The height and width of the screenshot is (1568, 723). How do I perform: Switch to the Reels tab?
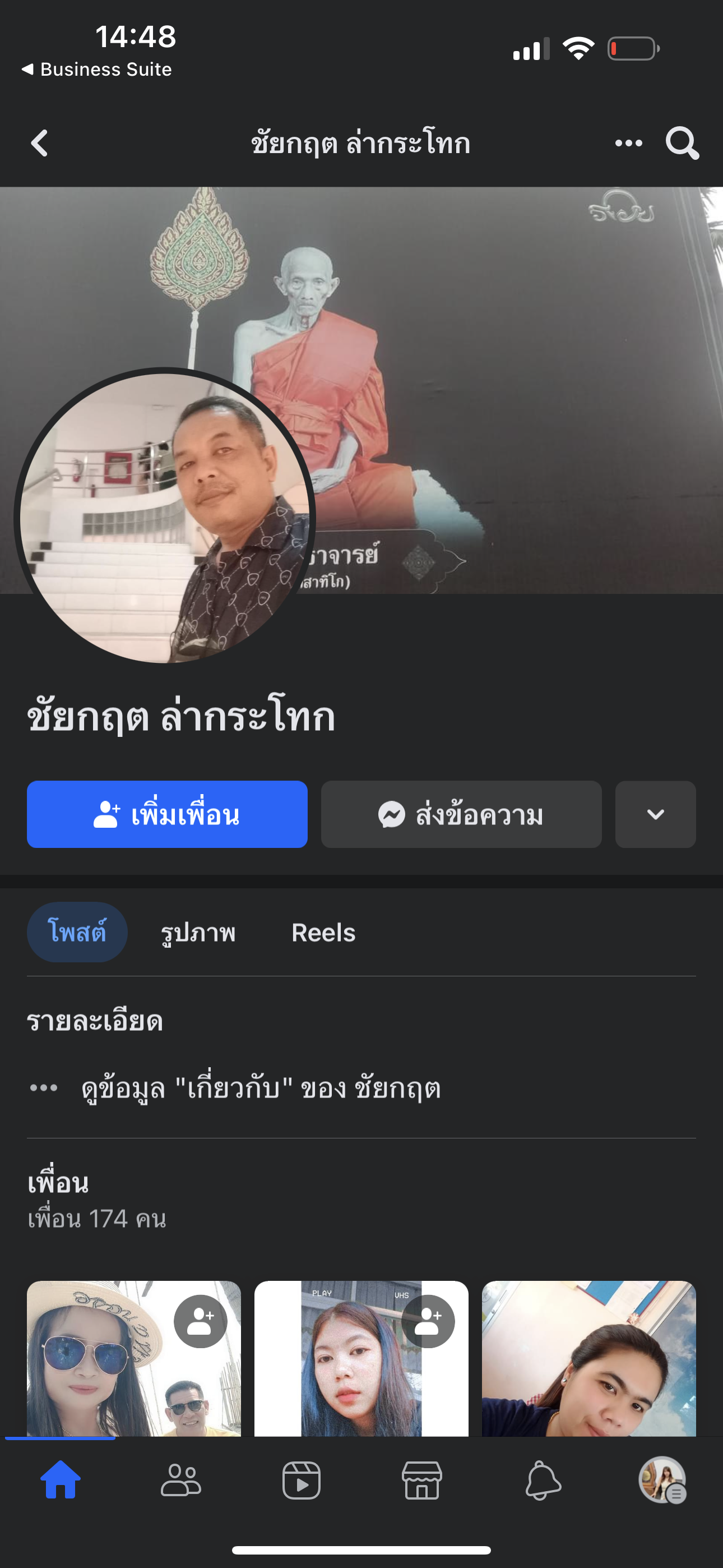point(323,933)
